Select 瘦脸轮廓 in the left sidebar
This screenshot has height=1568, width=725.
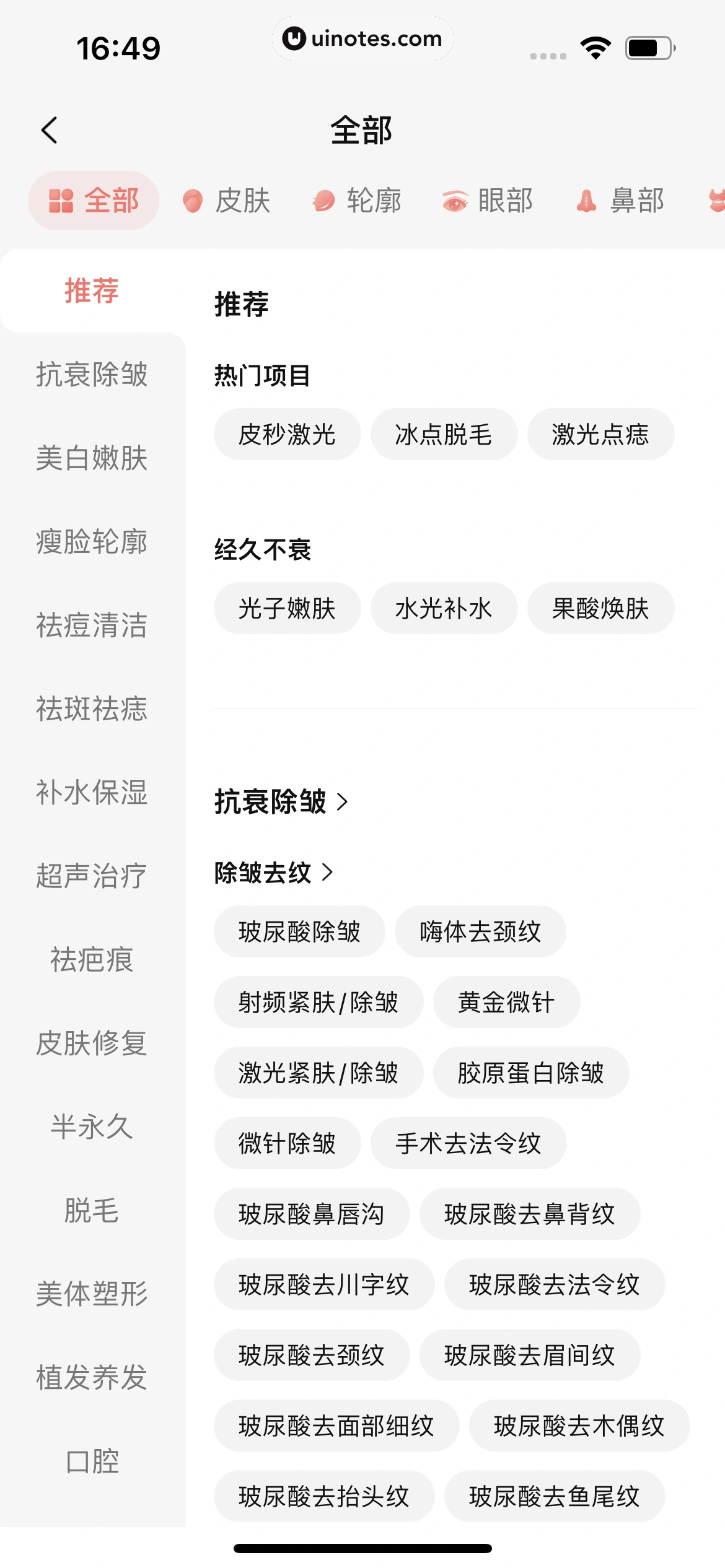[x=92, y=541]
